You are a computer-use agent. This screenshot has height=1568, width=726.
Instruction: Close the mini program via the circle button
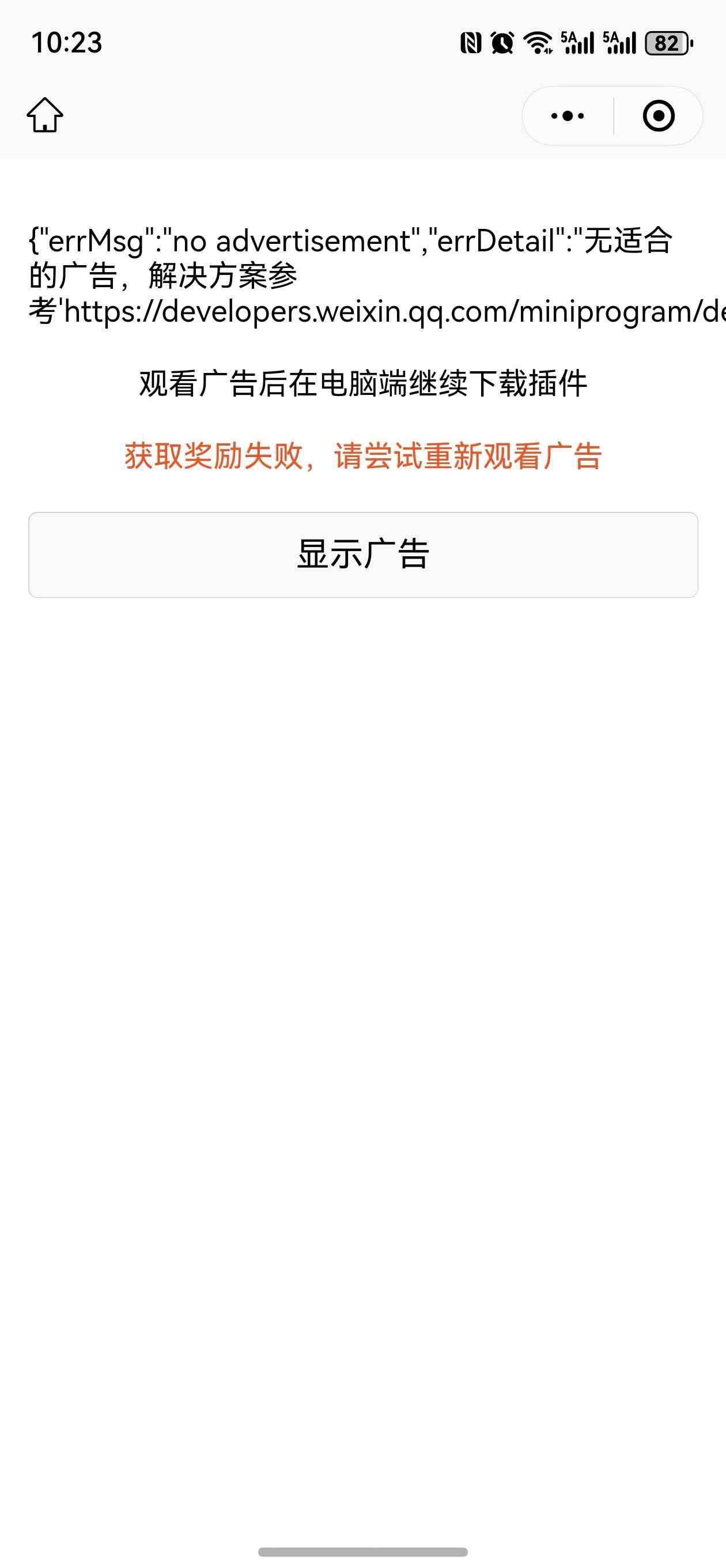pyautogui.click(x=659, y=116)
